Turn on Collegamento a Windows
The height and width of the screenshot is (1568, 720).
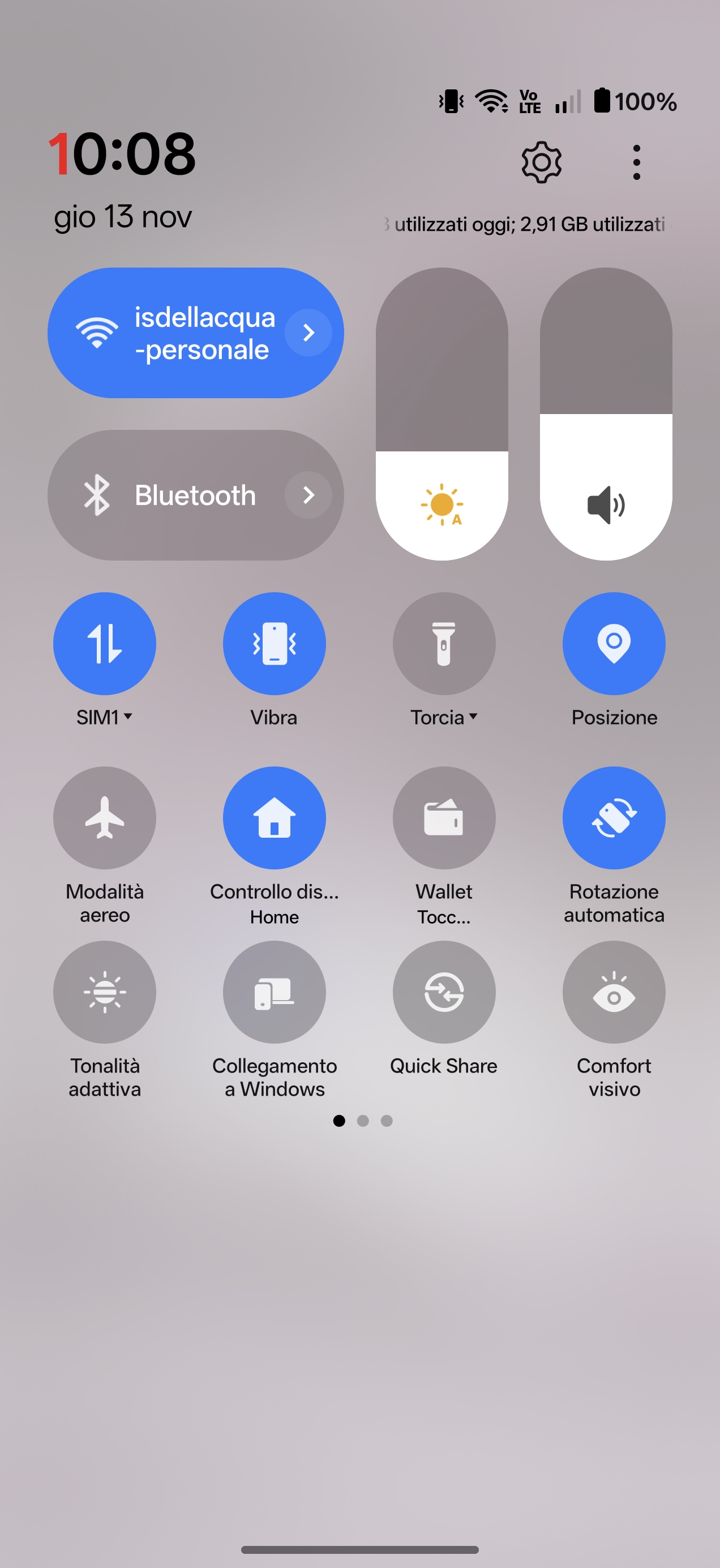pos(274,992)
